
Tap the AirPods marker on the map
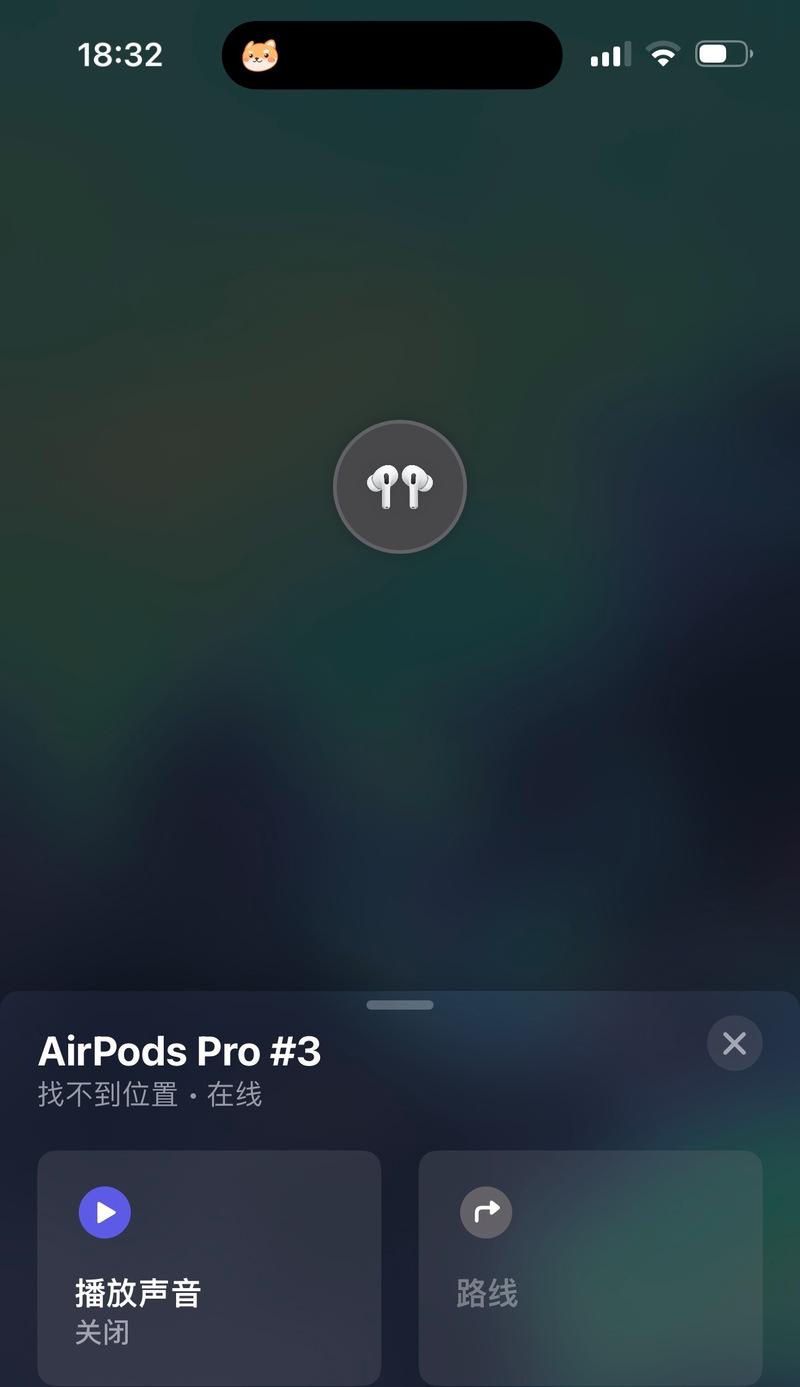pos(400,487)
